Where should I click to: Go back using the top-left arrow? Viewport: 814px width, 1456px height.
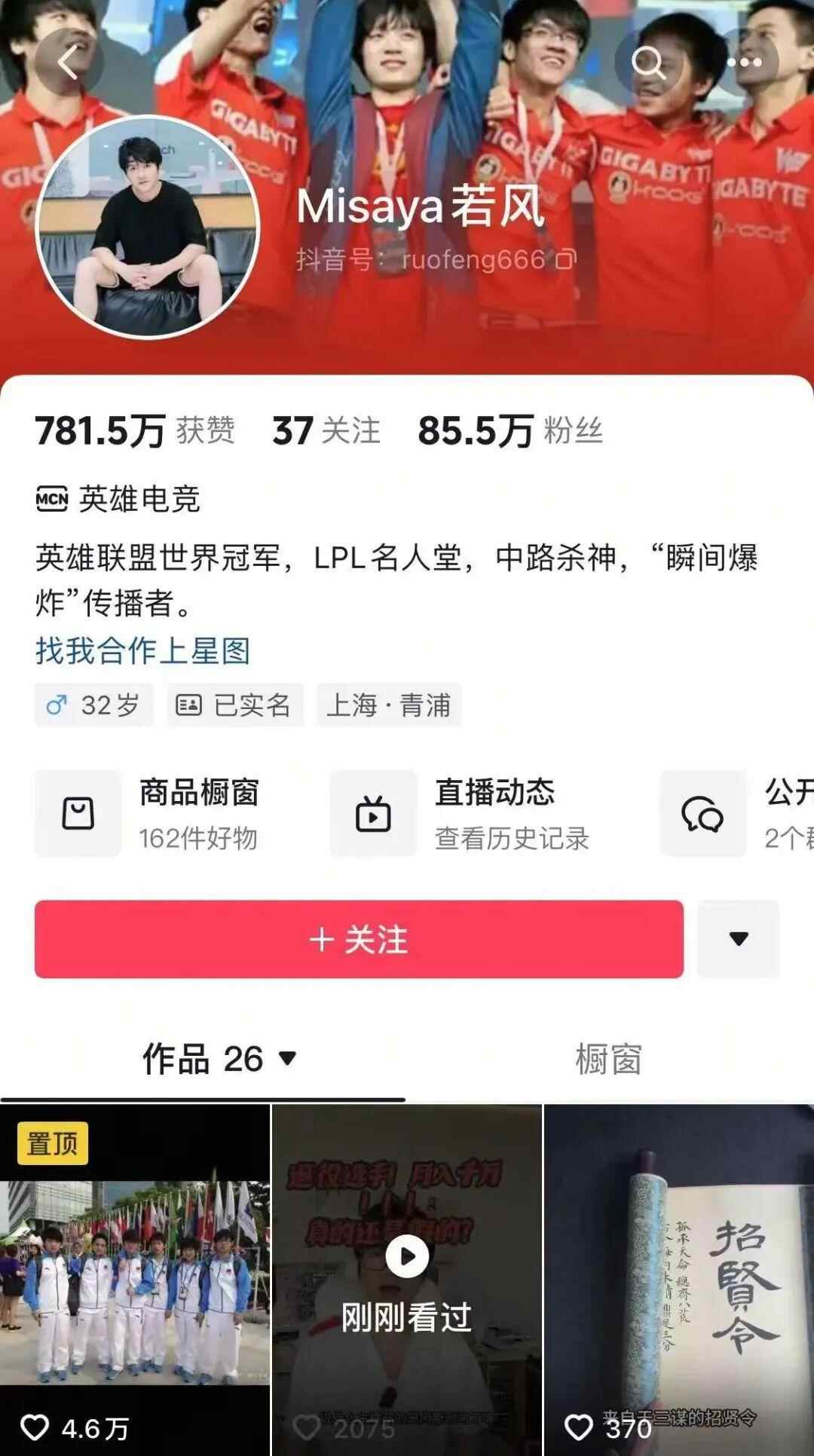click(69, 63)
